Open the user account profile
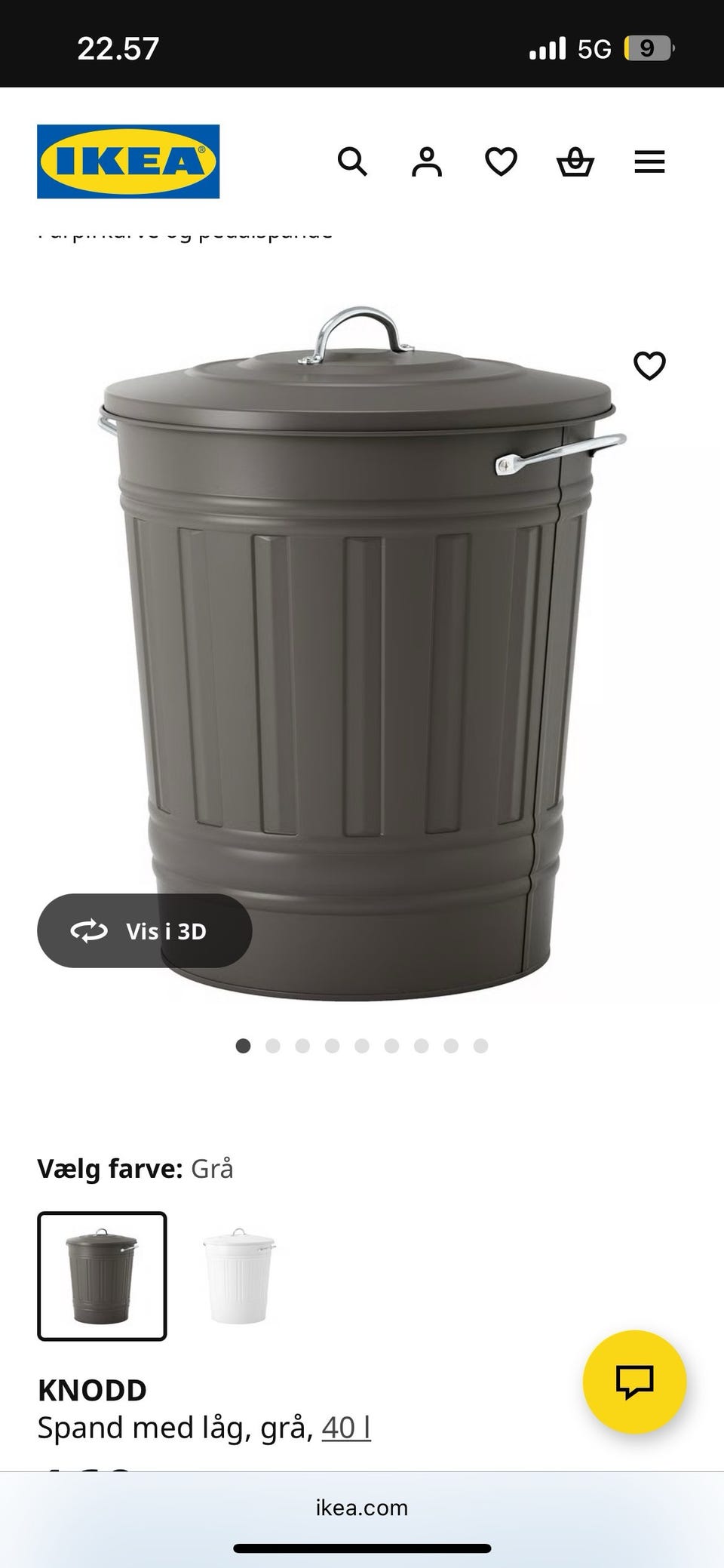Screen dimensions: 724x1568 (x=426, y=161)
